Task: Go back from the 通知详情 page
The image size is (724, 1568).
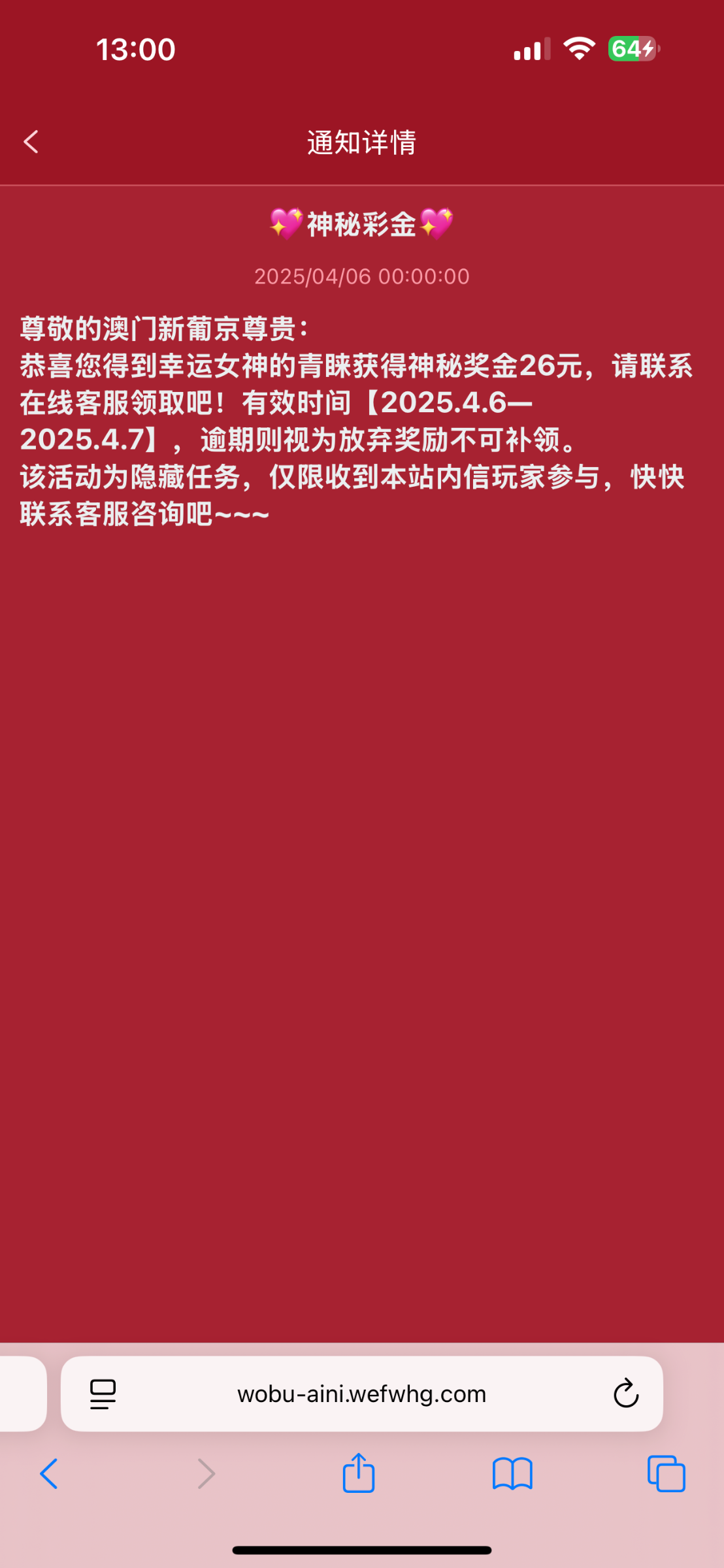Action: tap(31, 142)
